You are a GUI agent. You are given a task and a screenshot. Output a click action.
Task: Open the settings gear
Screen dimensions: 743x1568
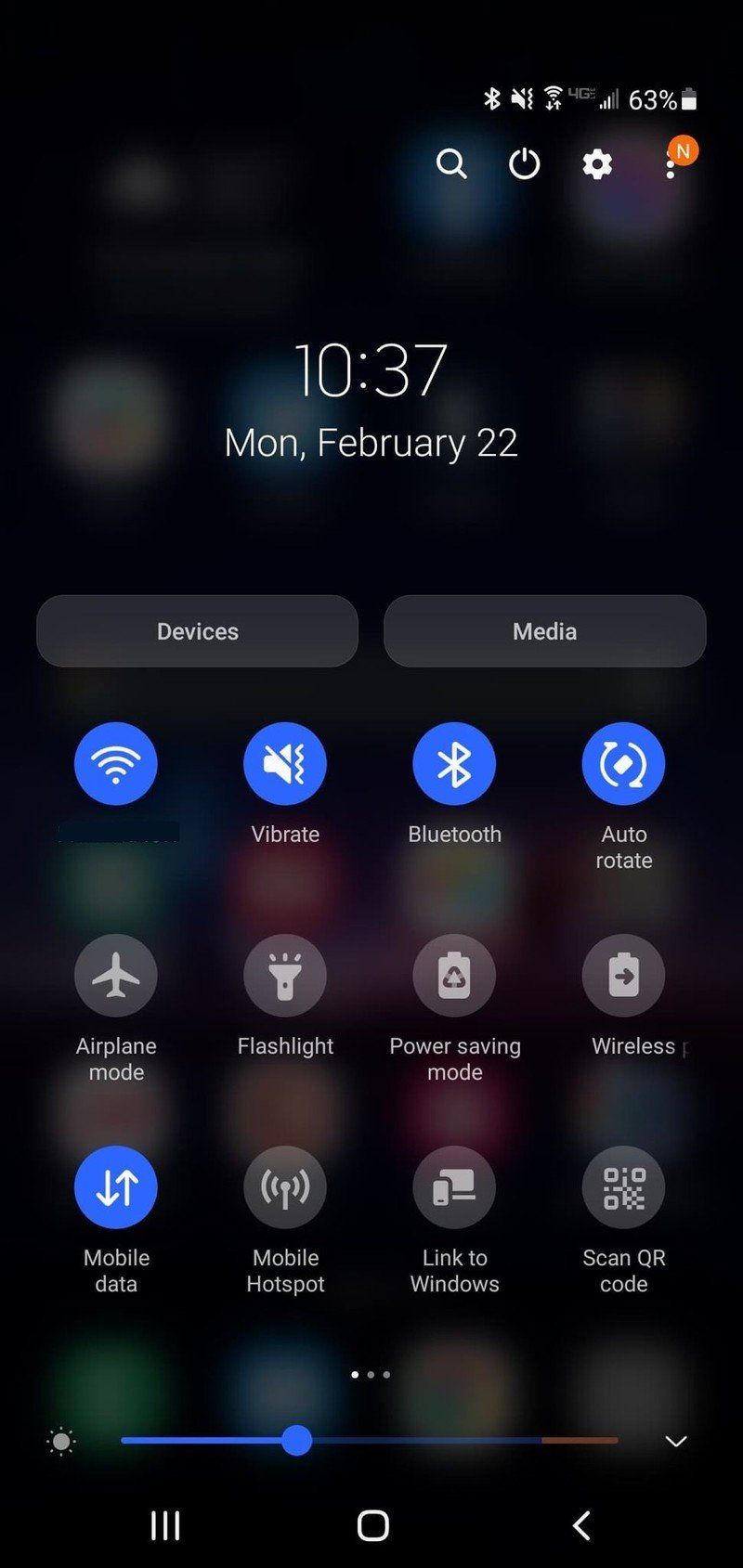pyautogui.click(x=597, y=164)
